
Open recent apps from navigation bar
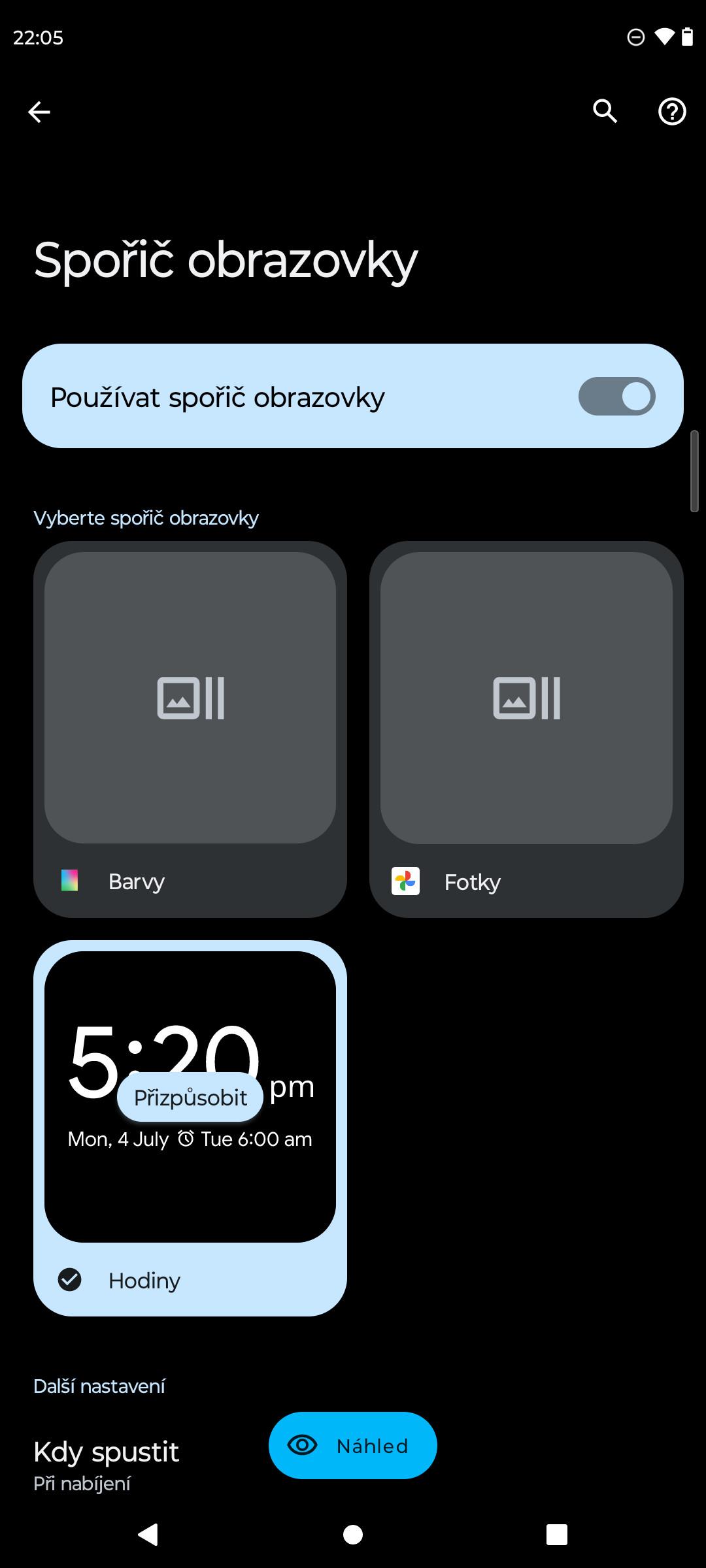[x=557, y=1534]
